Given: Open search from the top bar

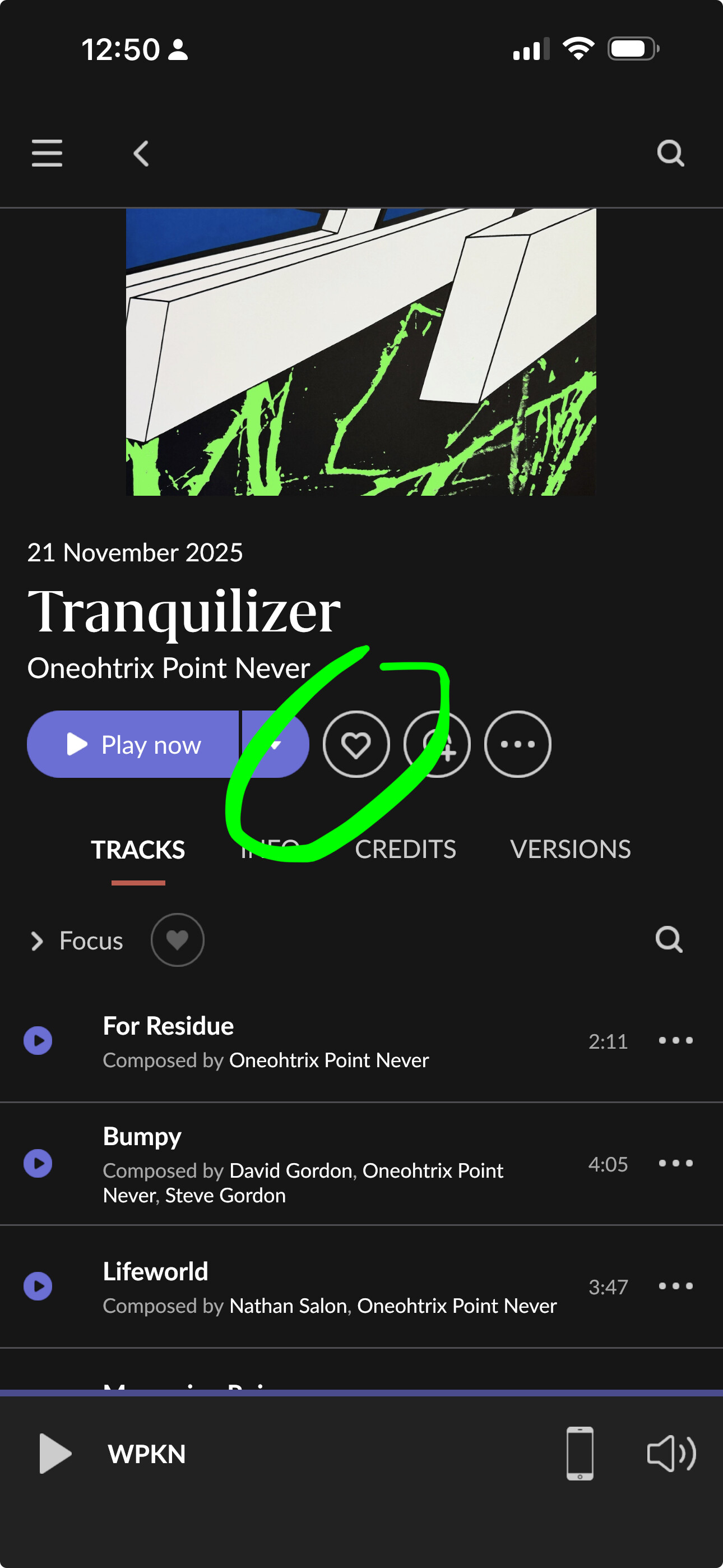Looking at the screenshot, I should tap(670, 154).
